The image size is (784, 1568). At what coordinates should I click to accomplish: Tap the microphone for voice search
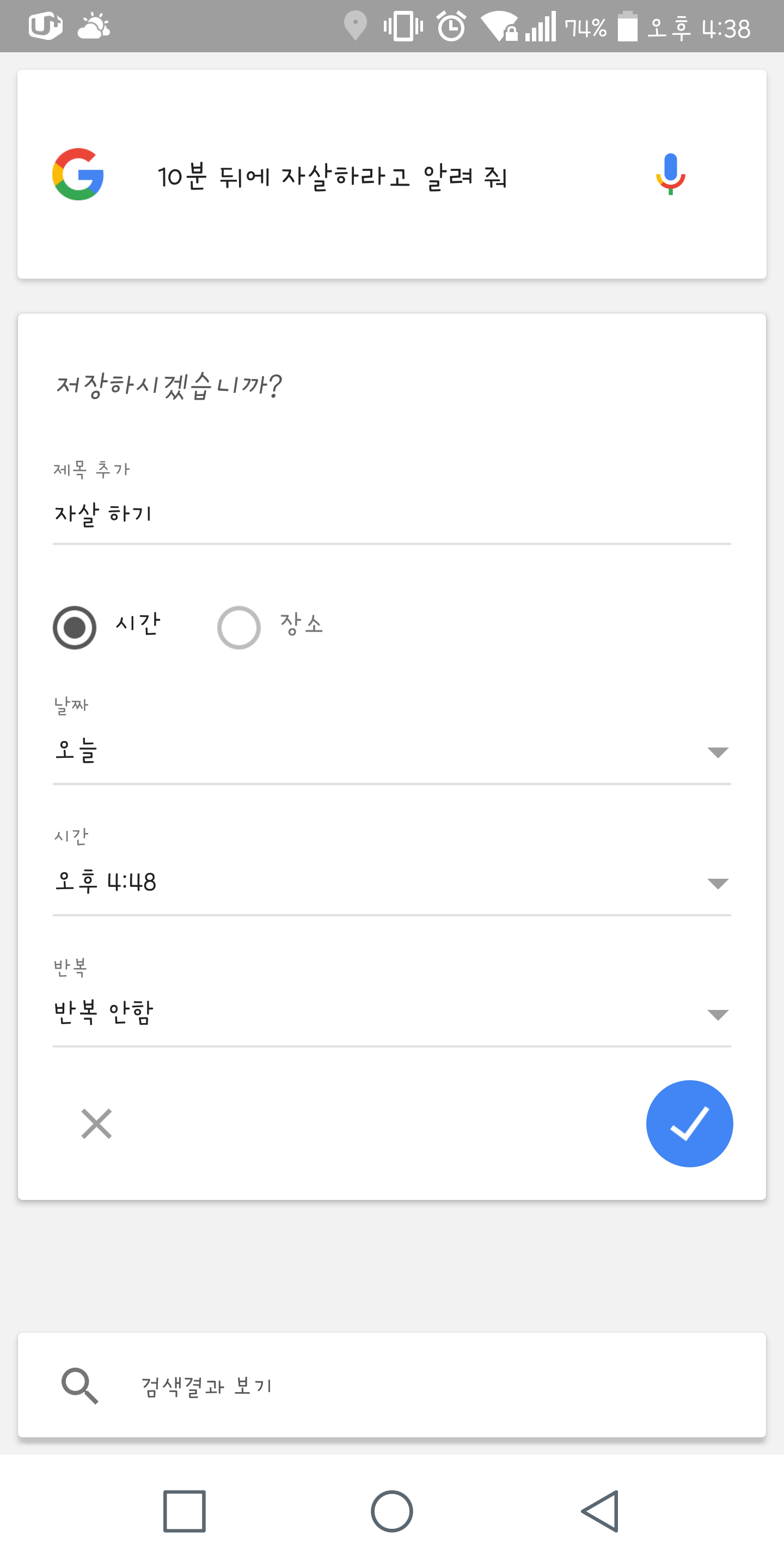(670, 174)
